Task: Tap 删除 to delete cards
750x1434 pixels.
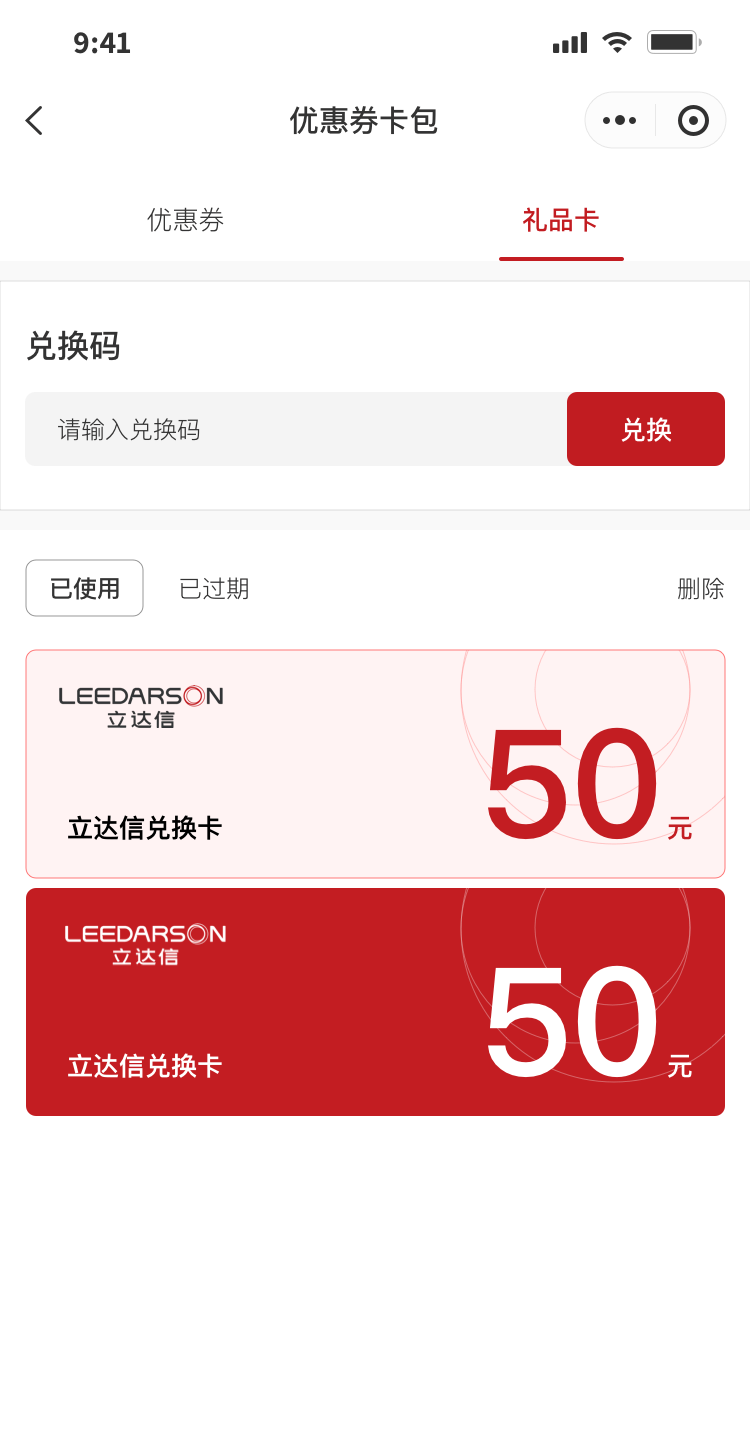Action: click(700, 589)
